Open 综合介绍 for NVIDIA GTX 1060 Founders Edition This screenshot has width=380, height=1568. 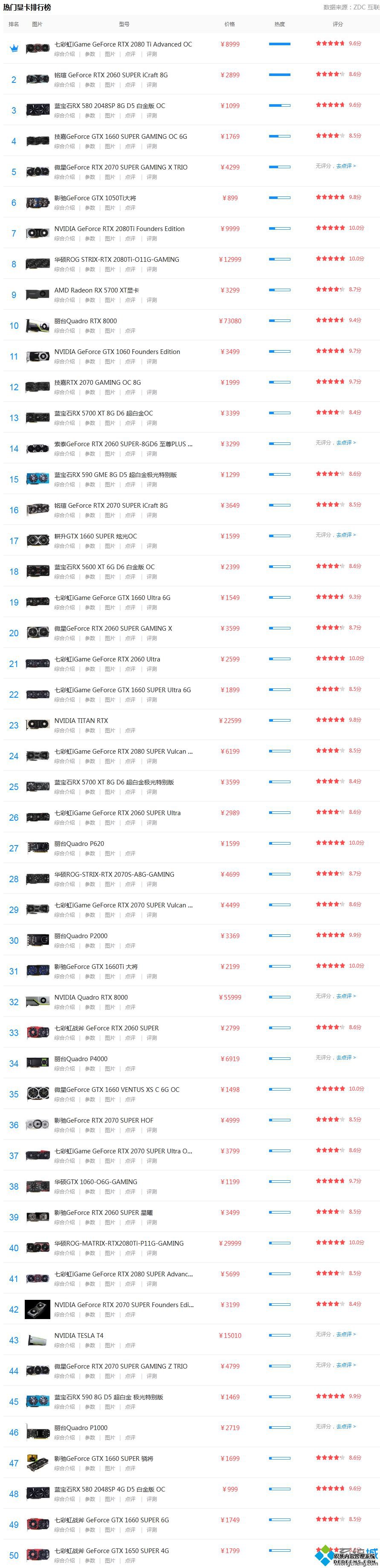coord(64,362)
